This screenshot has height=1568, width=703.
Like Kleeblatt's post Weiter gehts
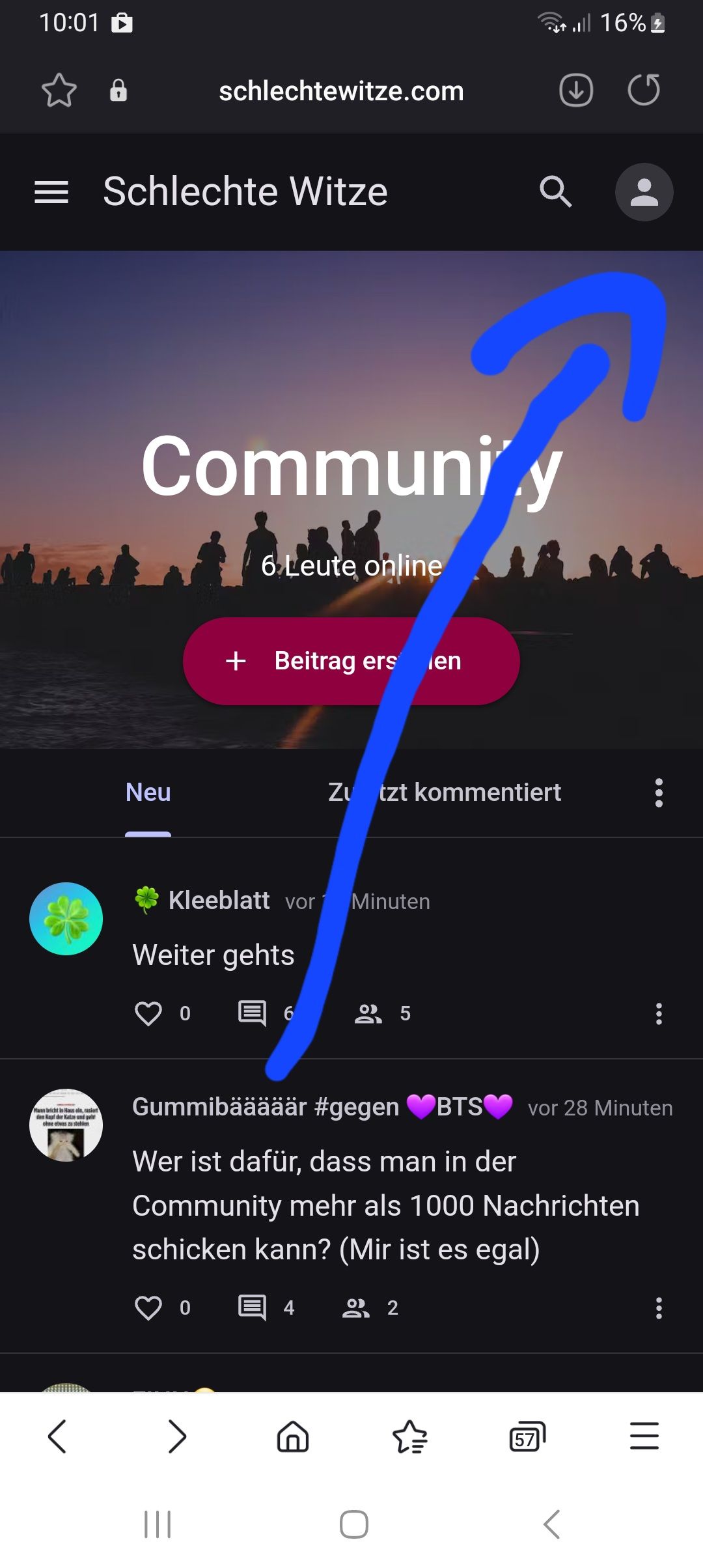pyautogui.click(x=148, y=1014)
